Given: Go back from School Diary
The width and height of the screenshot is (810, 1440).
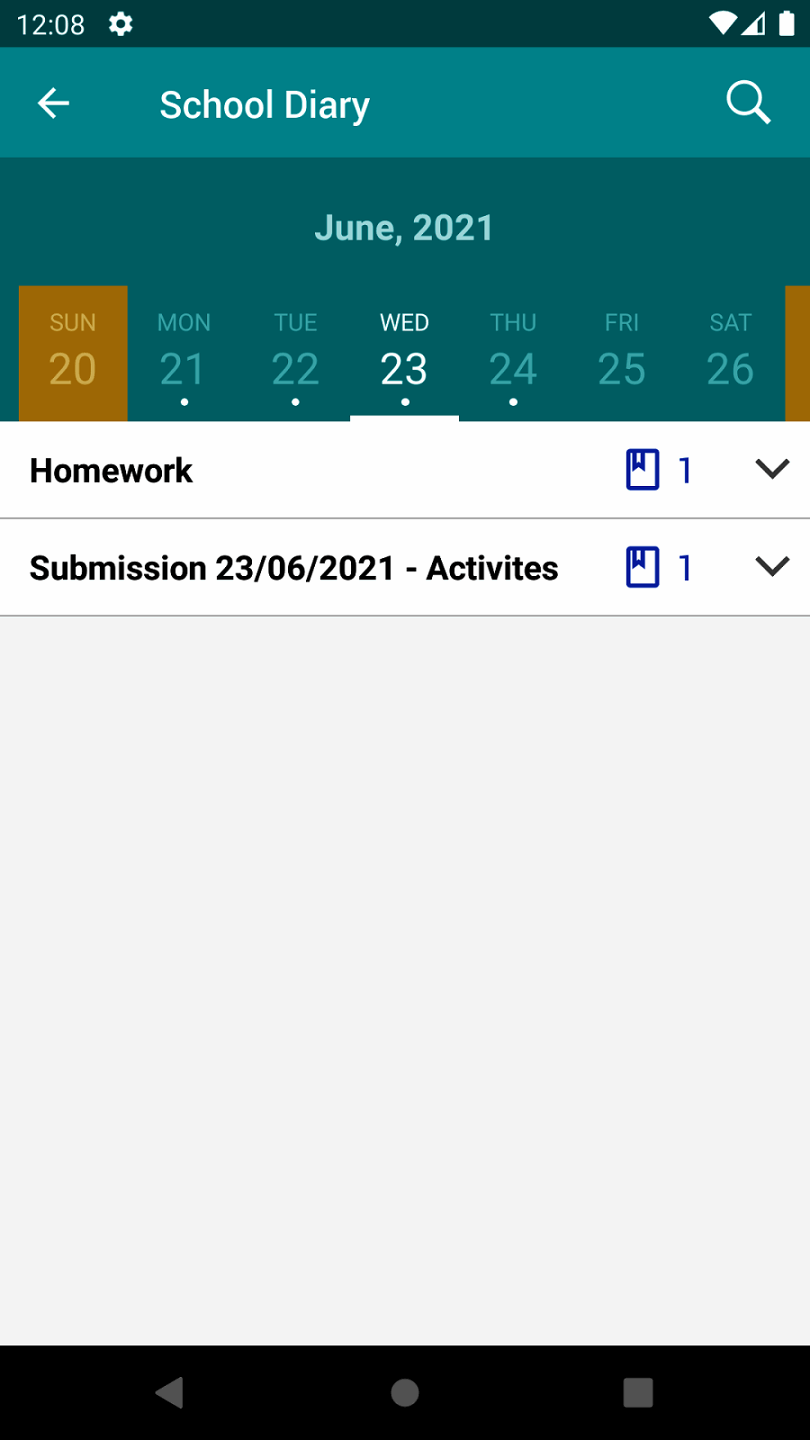Looking at the screenshot, I should (53, 103).
